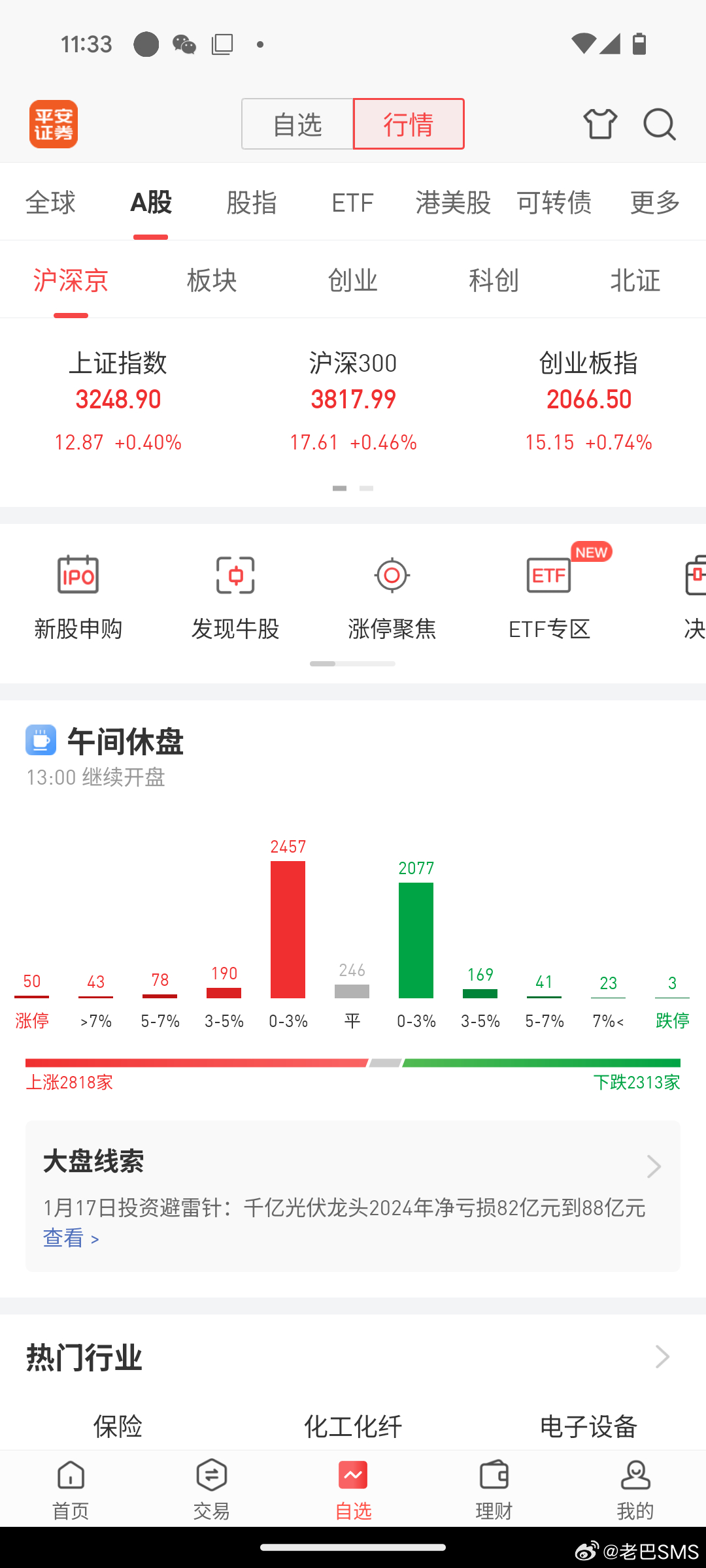
Task: Open the search magnifier icon
Action: tap(659, 124)
